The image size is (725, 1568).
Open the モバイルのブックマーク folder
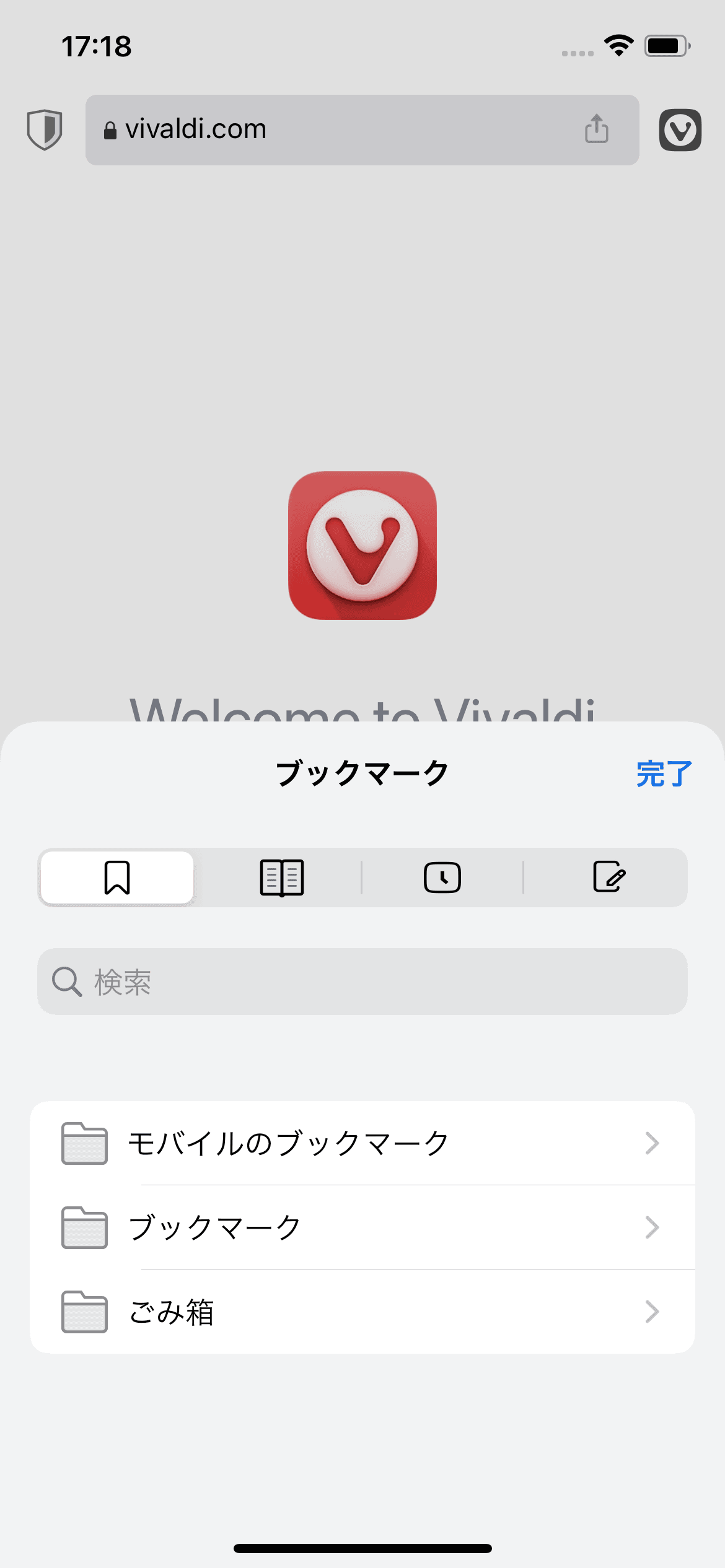pos(362,1143)
